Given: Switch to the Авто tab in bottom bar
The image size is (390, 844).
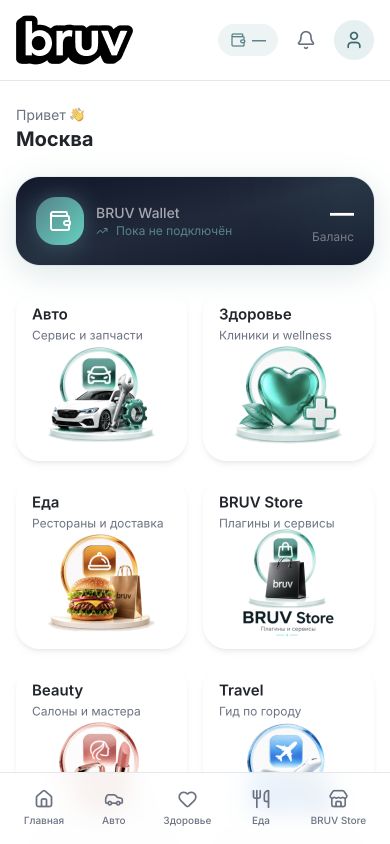Looking at the screenshot, I should [x=114, y=808].
